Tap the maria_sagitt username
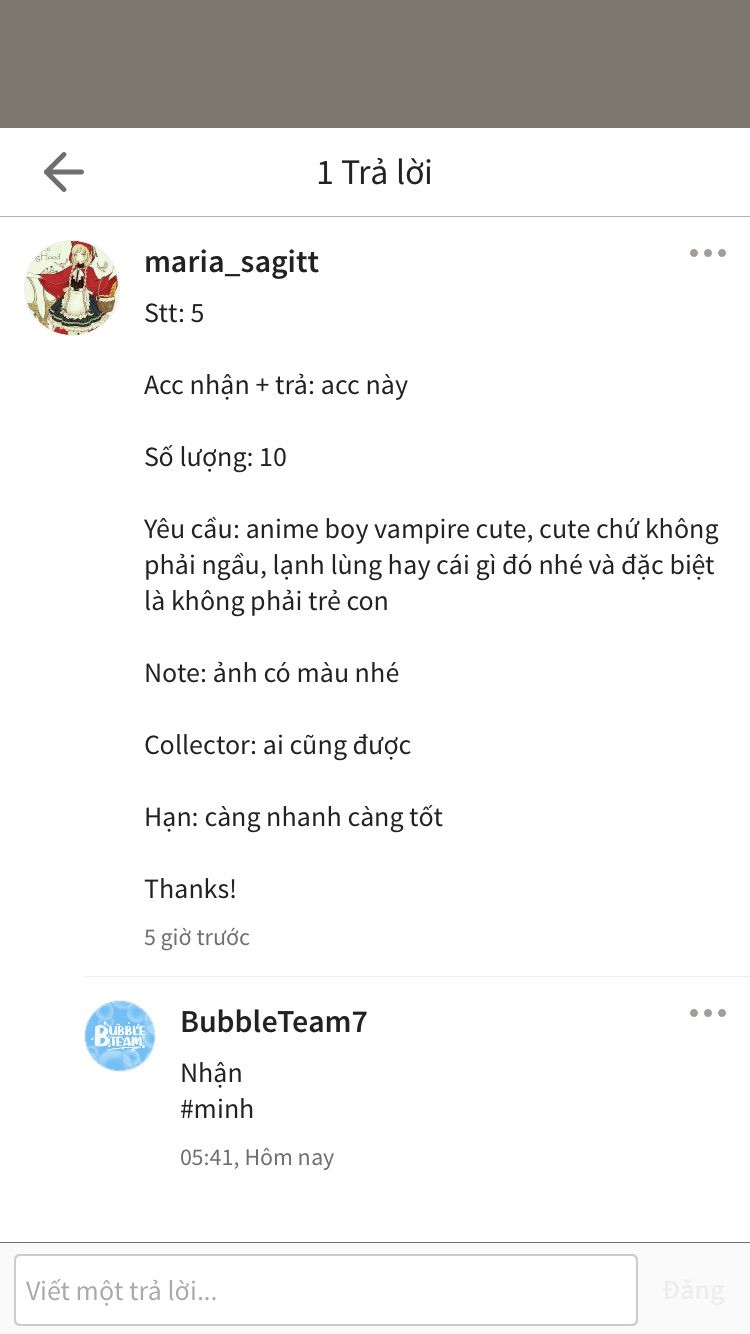Viewport: 750px width, 1334px height. (x=232, y=262)
